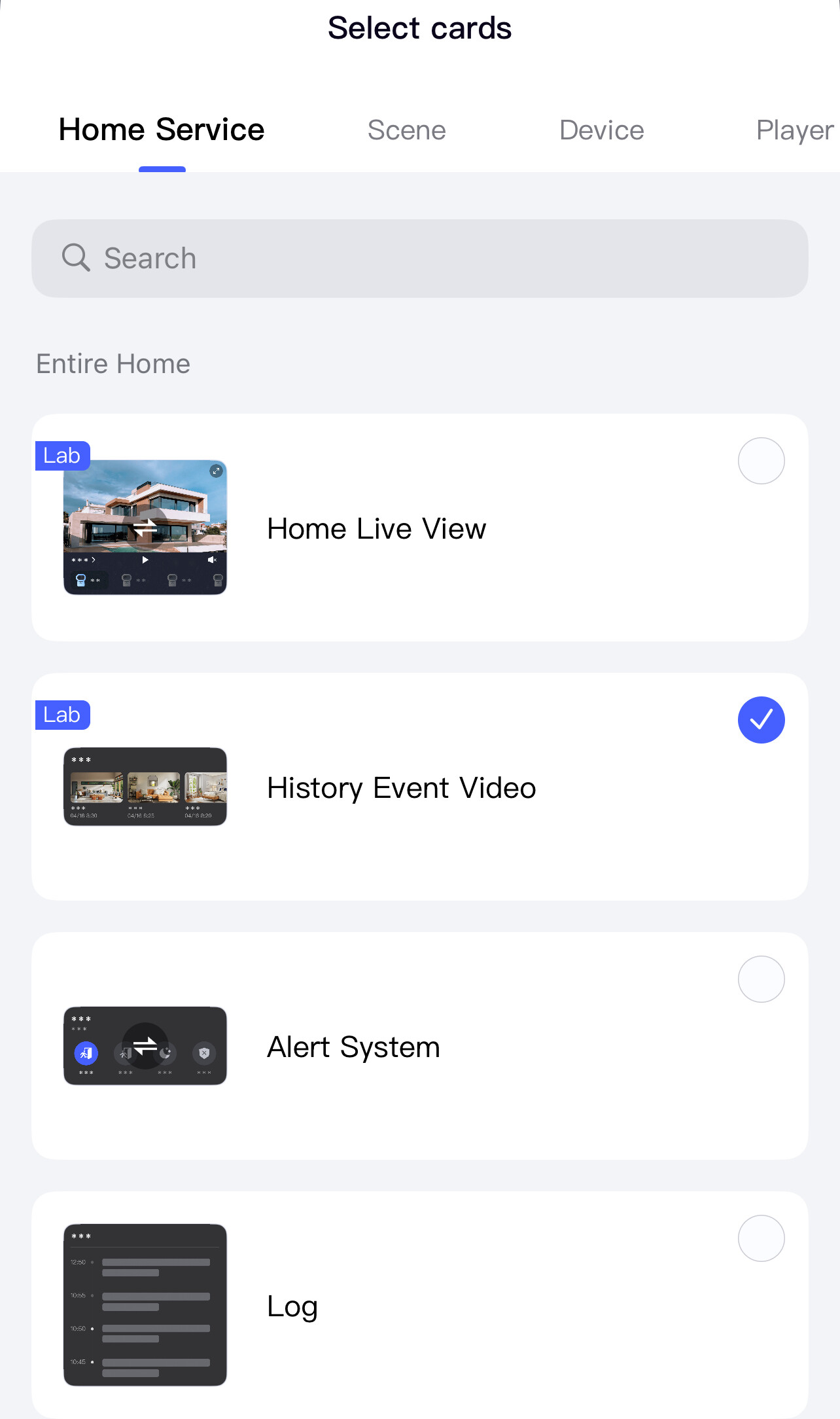This screenshot has height=1419, width=840.
Task: Uncheck the History Event Video card
Action: (x=761, y=720)
